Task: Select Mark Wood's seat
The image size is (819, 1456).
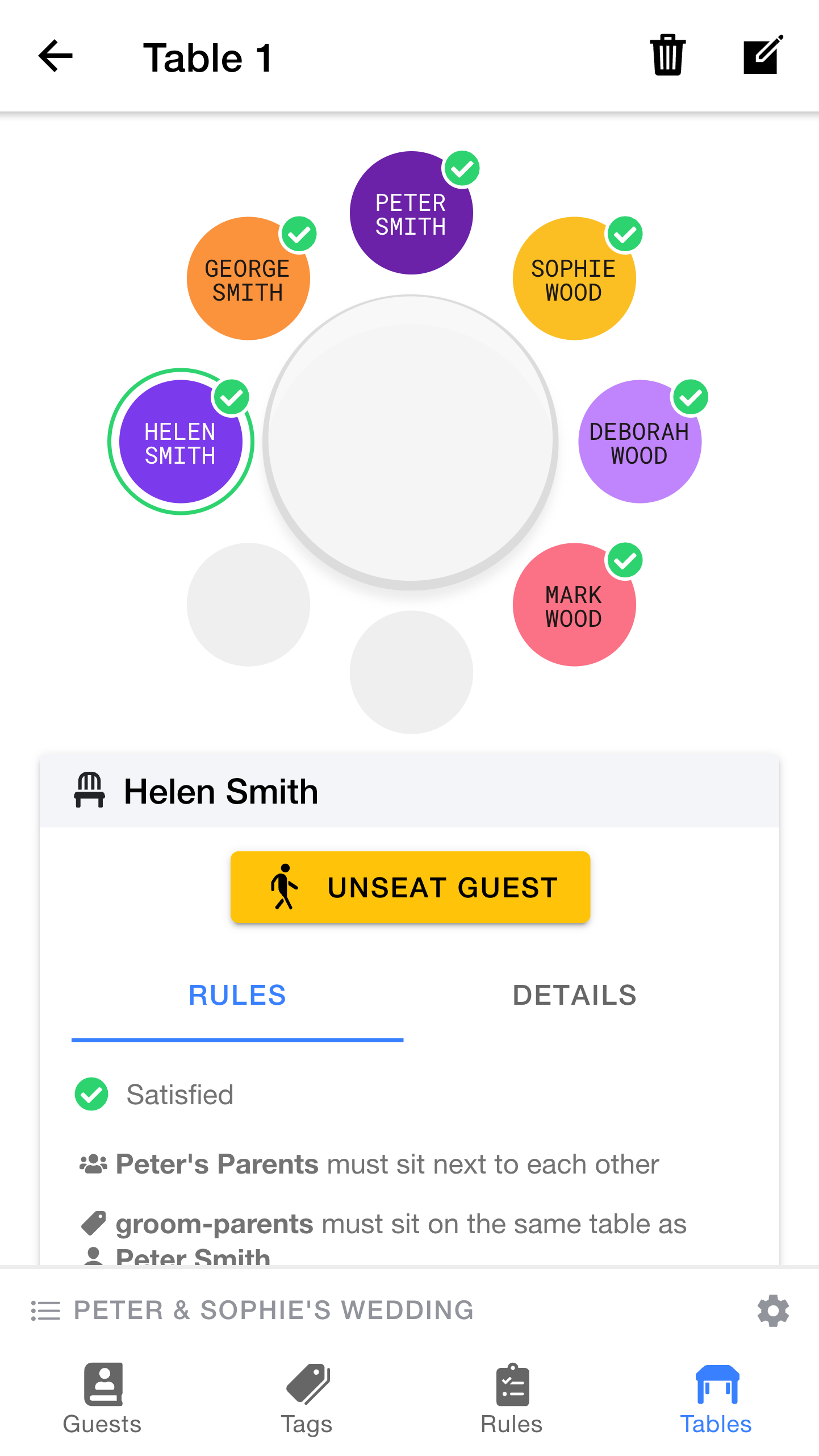Action: coord(574,605)
